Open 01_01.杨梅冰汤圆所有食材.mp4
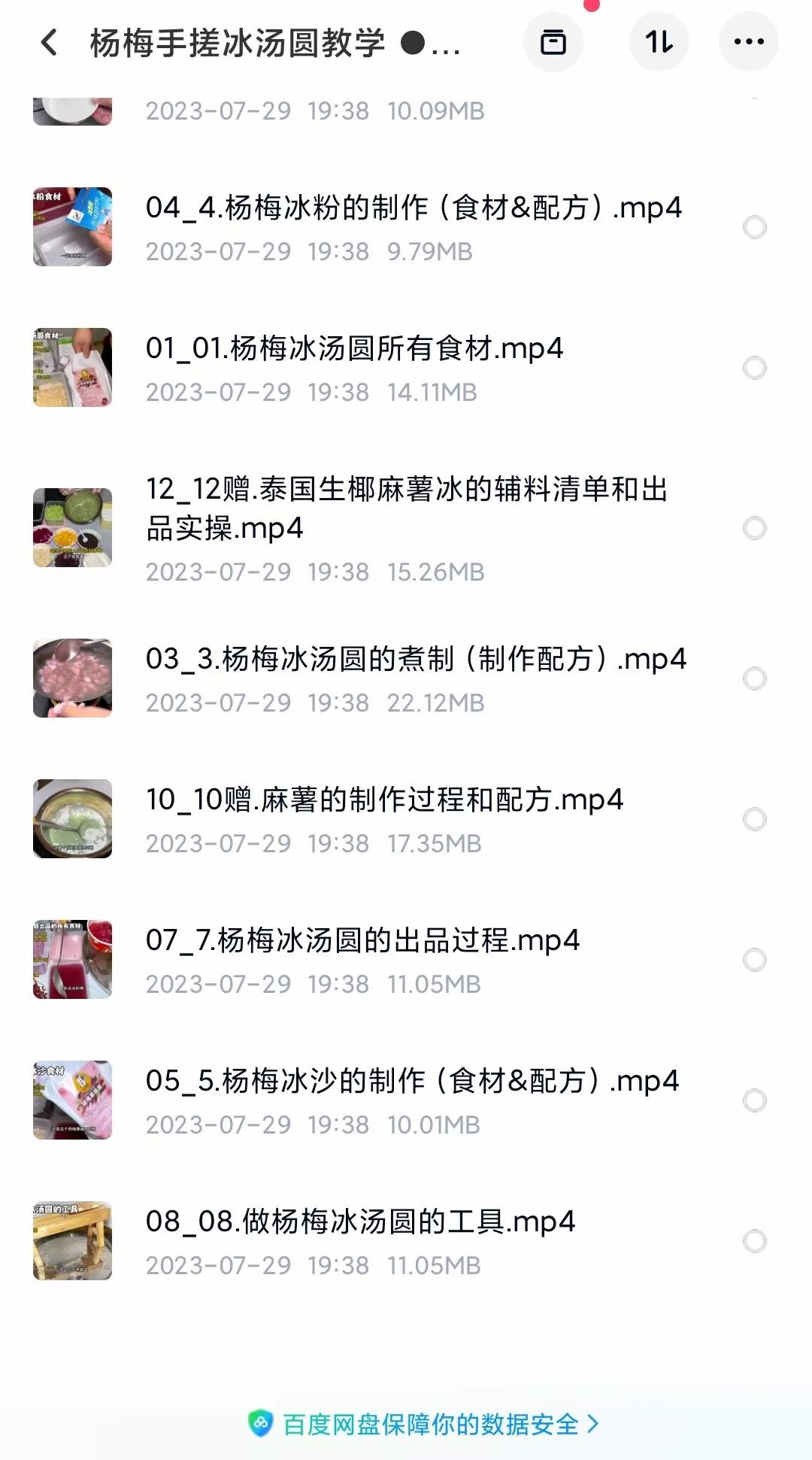This screenshot has height=1460, width=812. [x=353, y=348]
